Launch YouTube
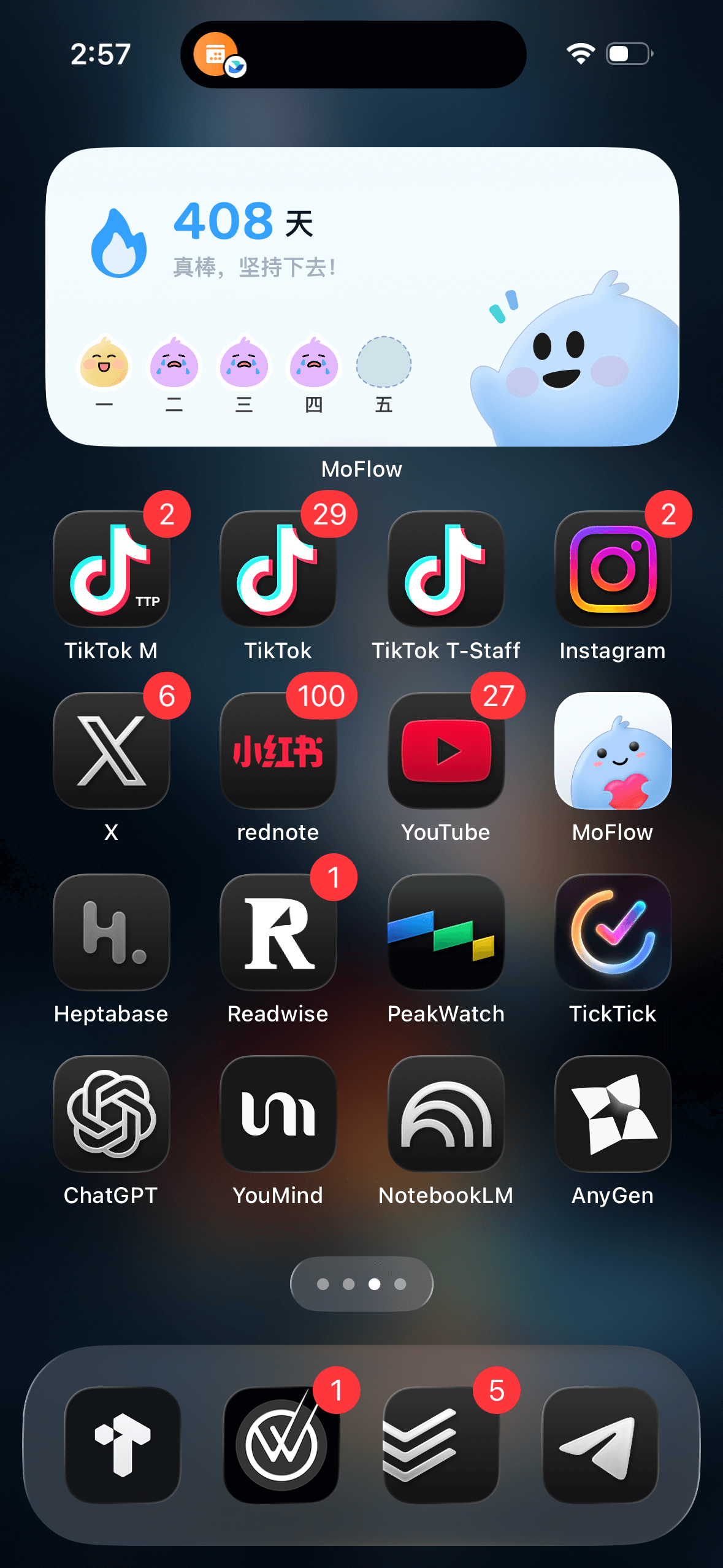723x1568 pixels. pyautogui.click(x=446, y=751)
